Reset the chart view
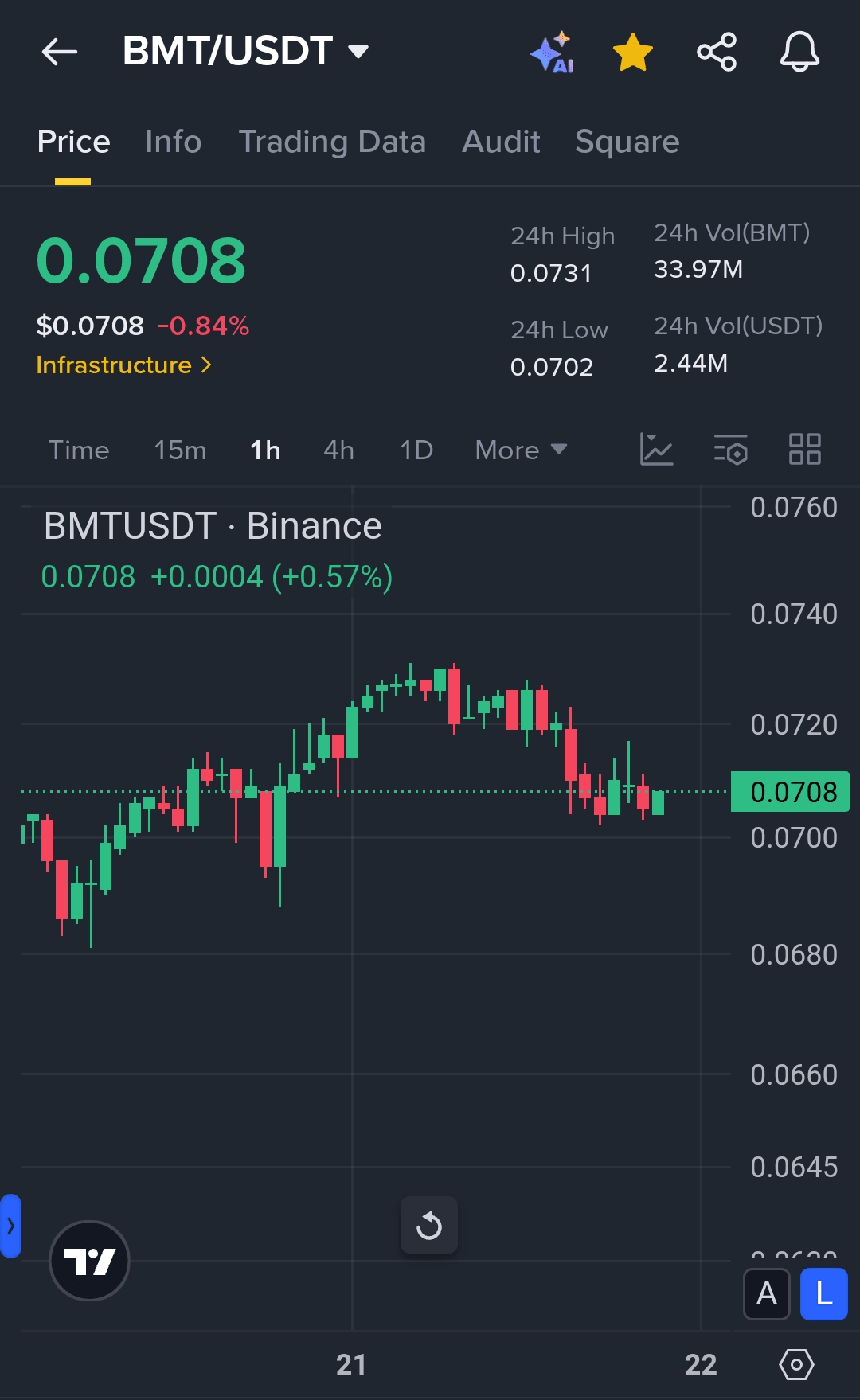Viewport: 860px width, 1400px height. click(x=429, y=1225)
